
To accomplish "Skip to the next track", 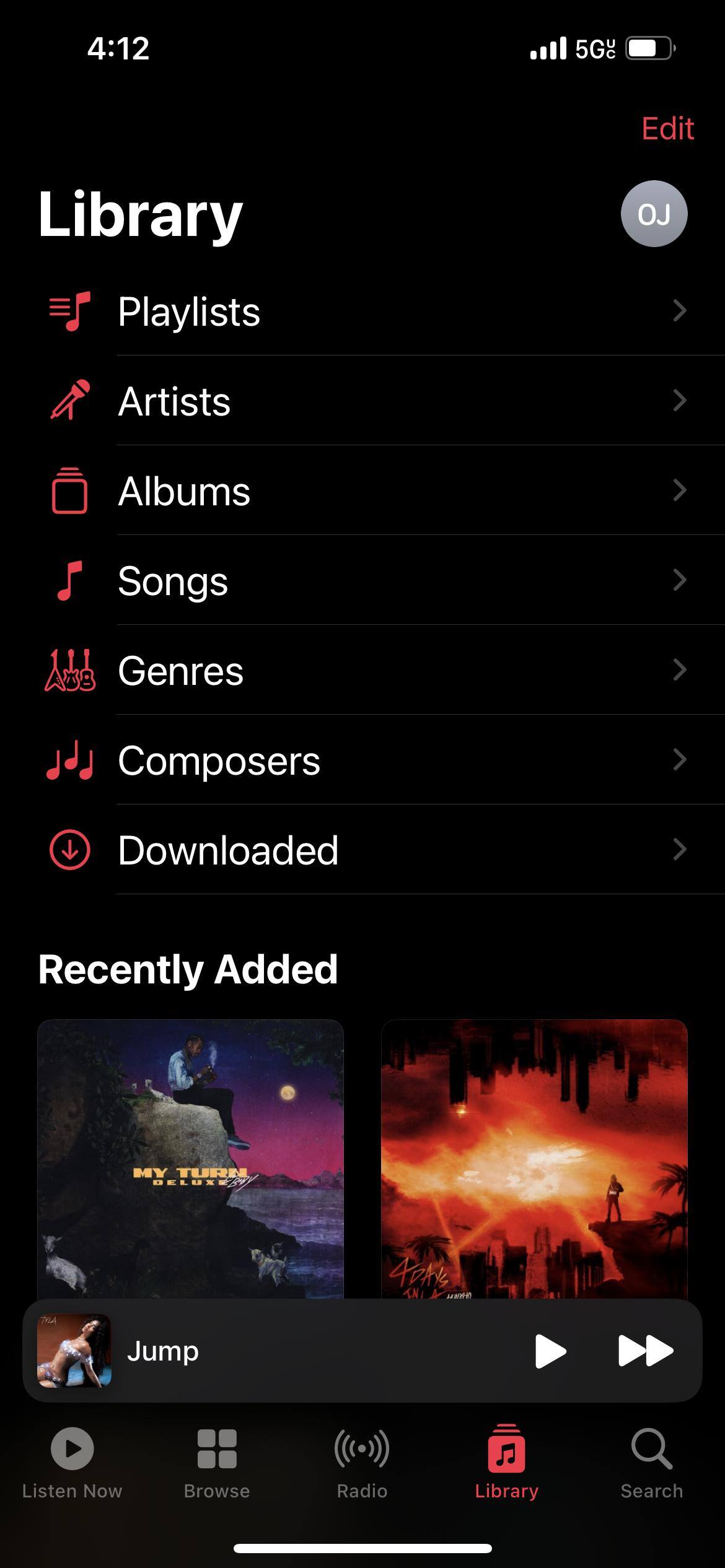I will 646,1351.
